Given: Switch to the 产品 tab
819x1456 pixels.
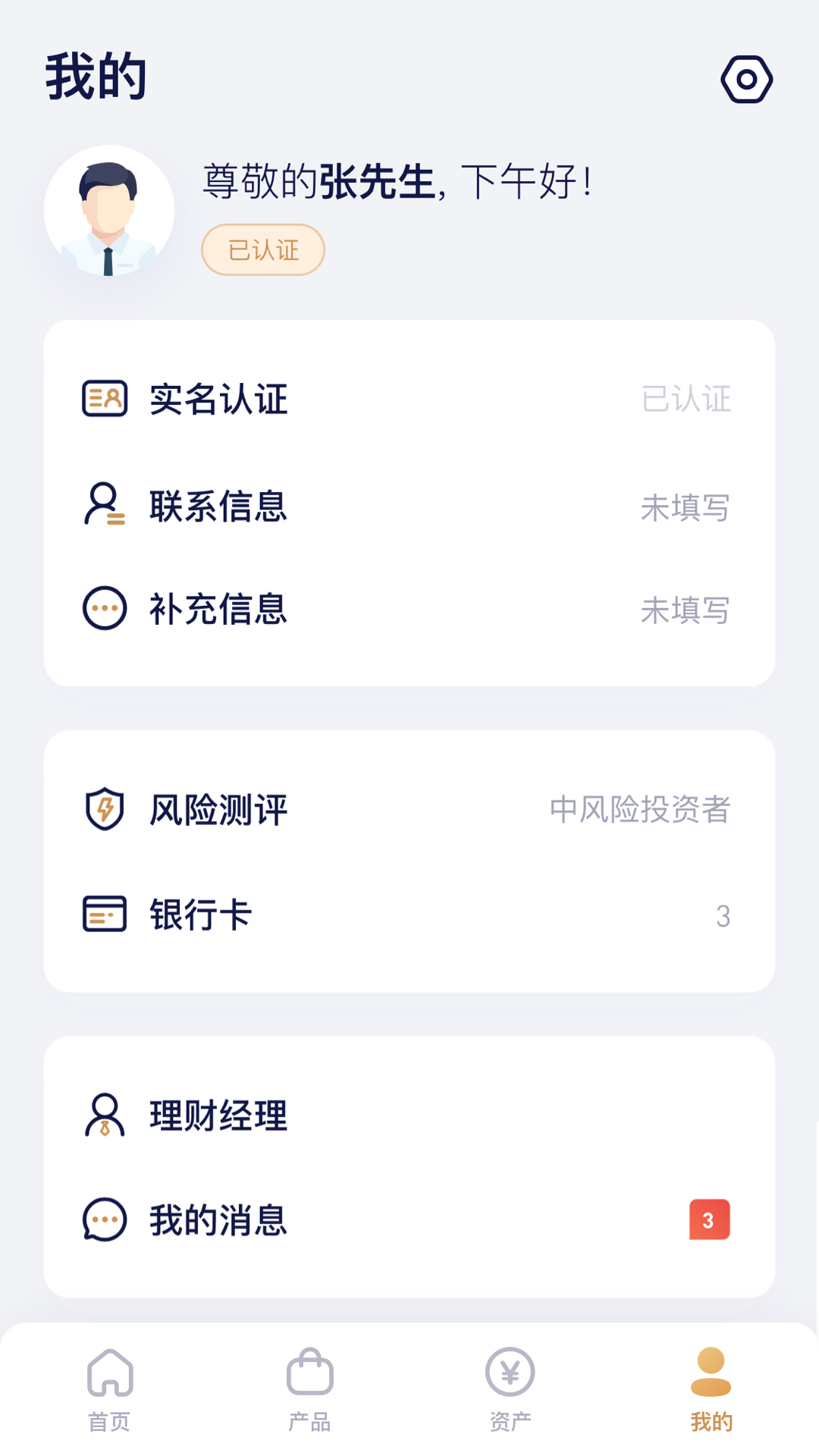Looking at the screenshot, I should tap(309, 1389).
